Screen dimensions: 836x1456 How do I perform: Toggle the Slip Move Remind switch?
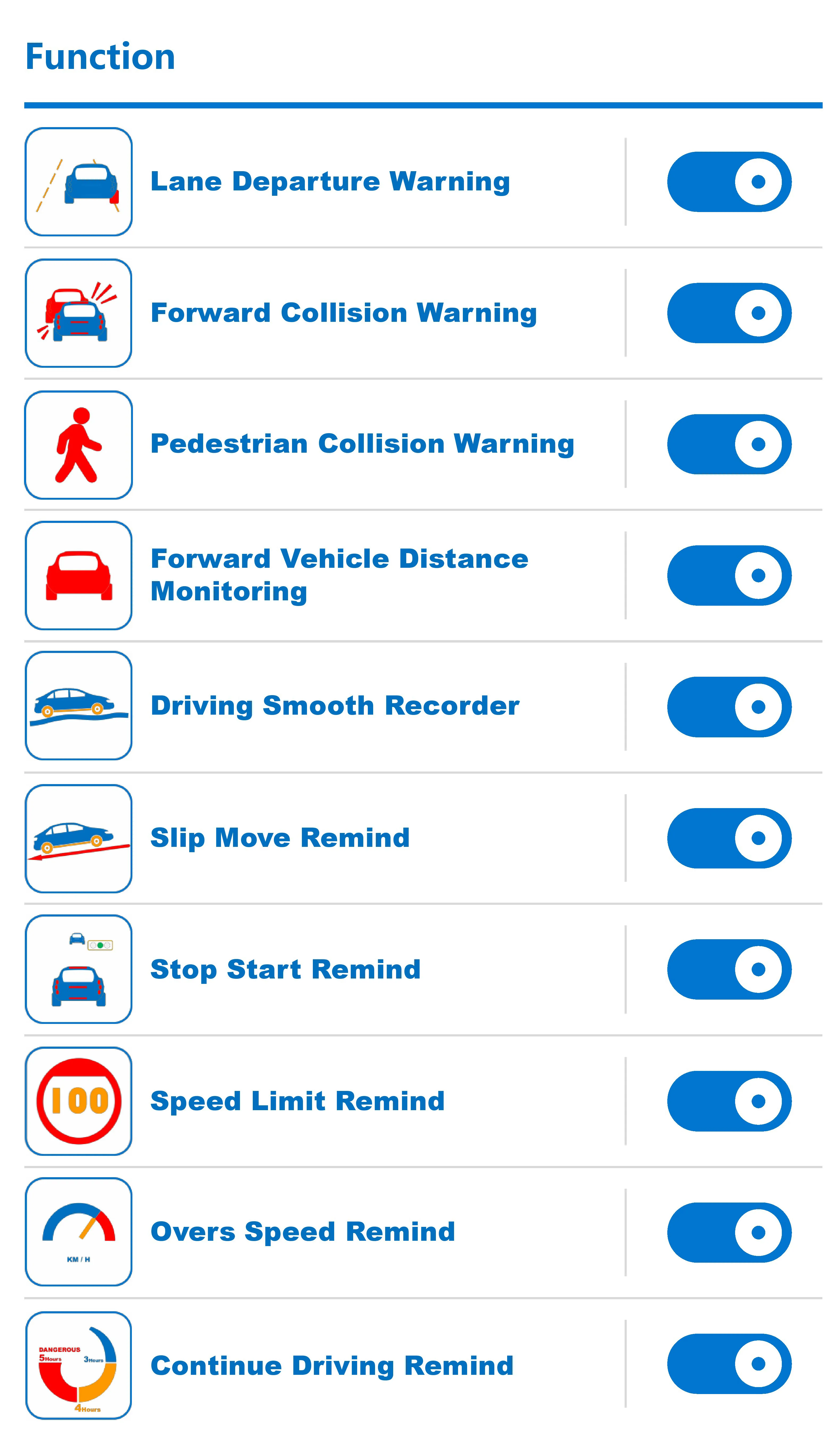point(729,838)
